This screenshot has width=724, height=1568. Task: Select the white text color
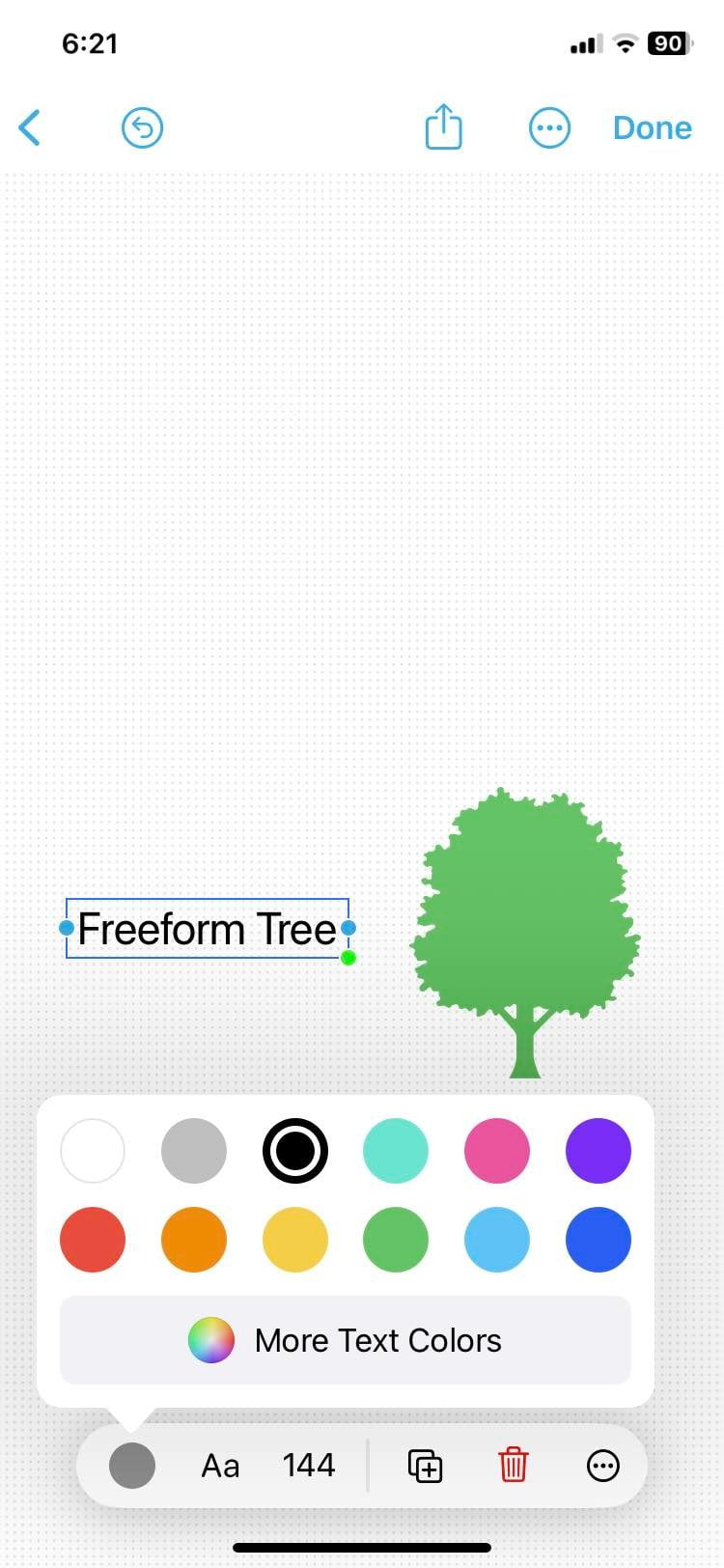[93, 1150]
